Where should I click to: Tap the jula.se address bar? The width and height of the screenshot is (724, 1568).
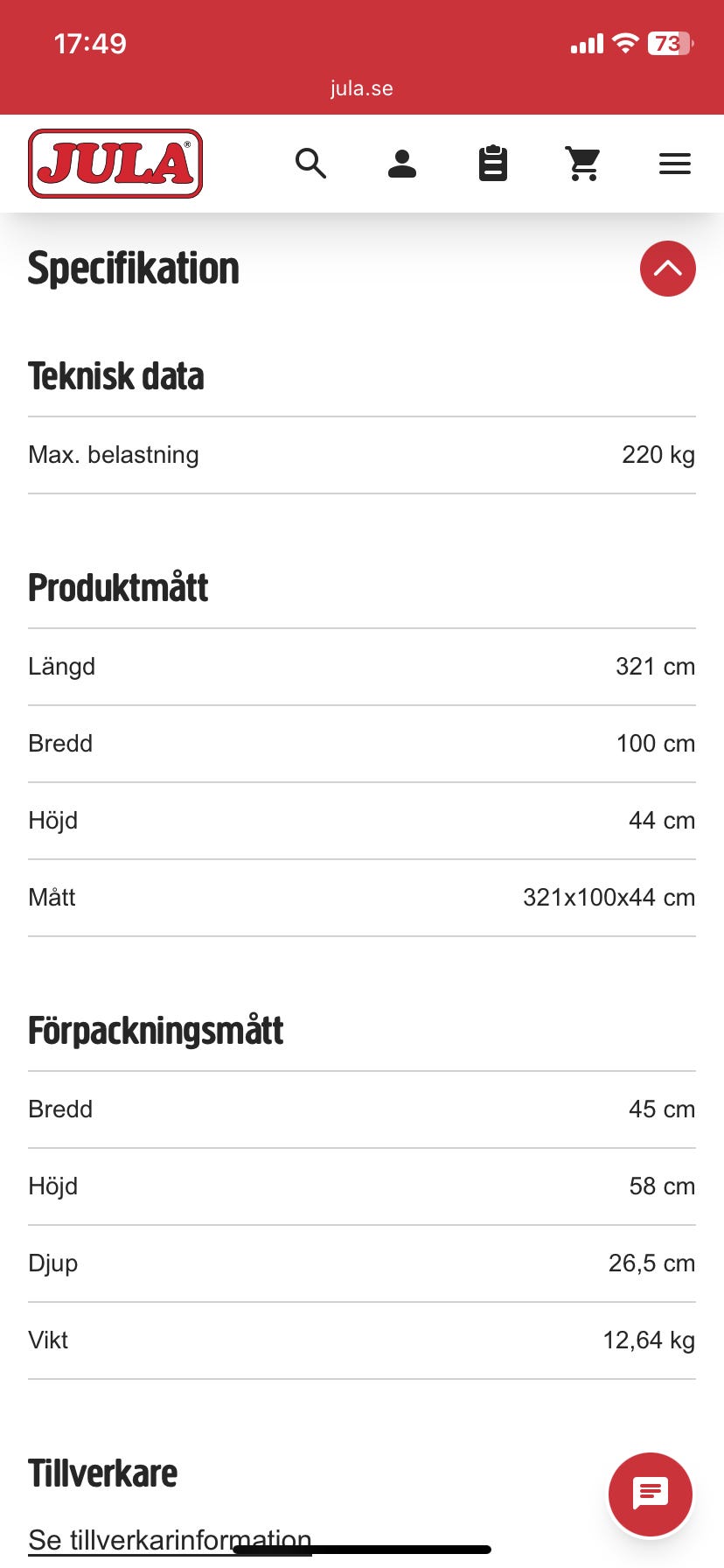(x=362, y=88)
